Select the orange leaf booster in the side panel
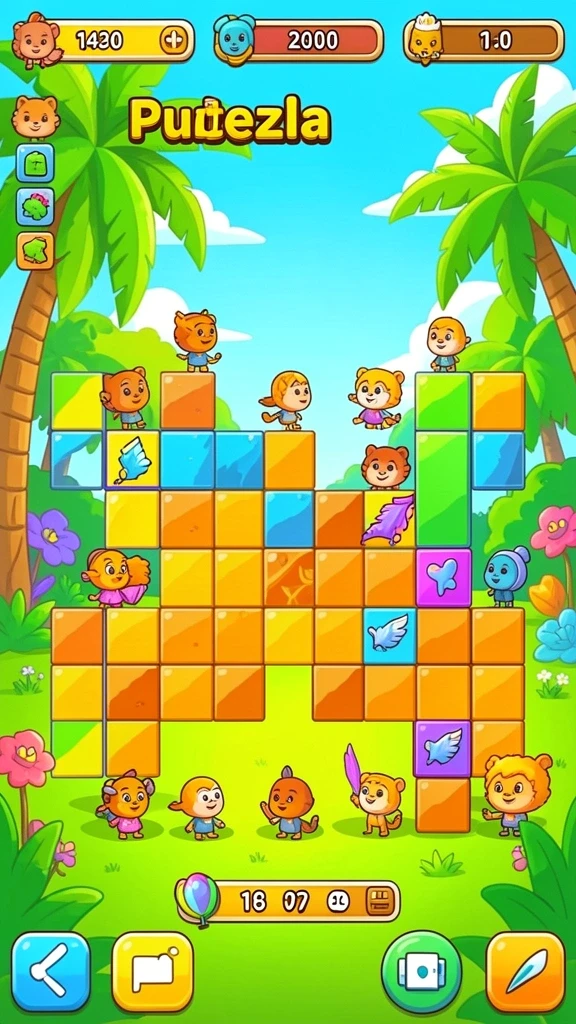 (x=35, y=251)
